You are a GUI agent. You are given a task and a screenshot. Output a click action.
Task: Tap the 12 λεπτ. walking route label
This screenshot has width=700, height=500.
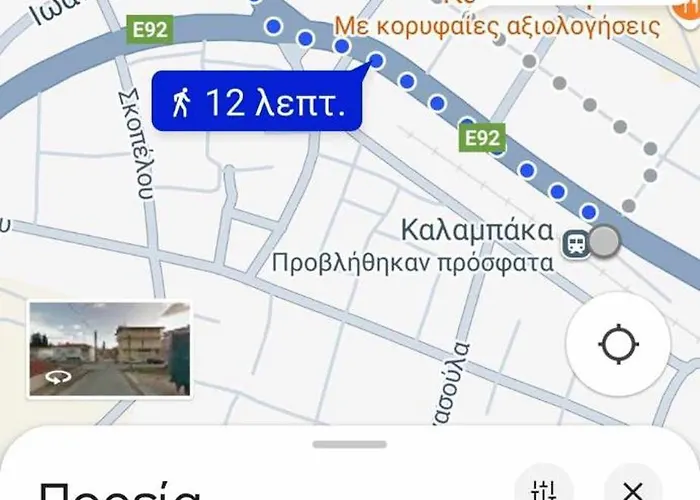pyautogui.click(x=256, y=102)
